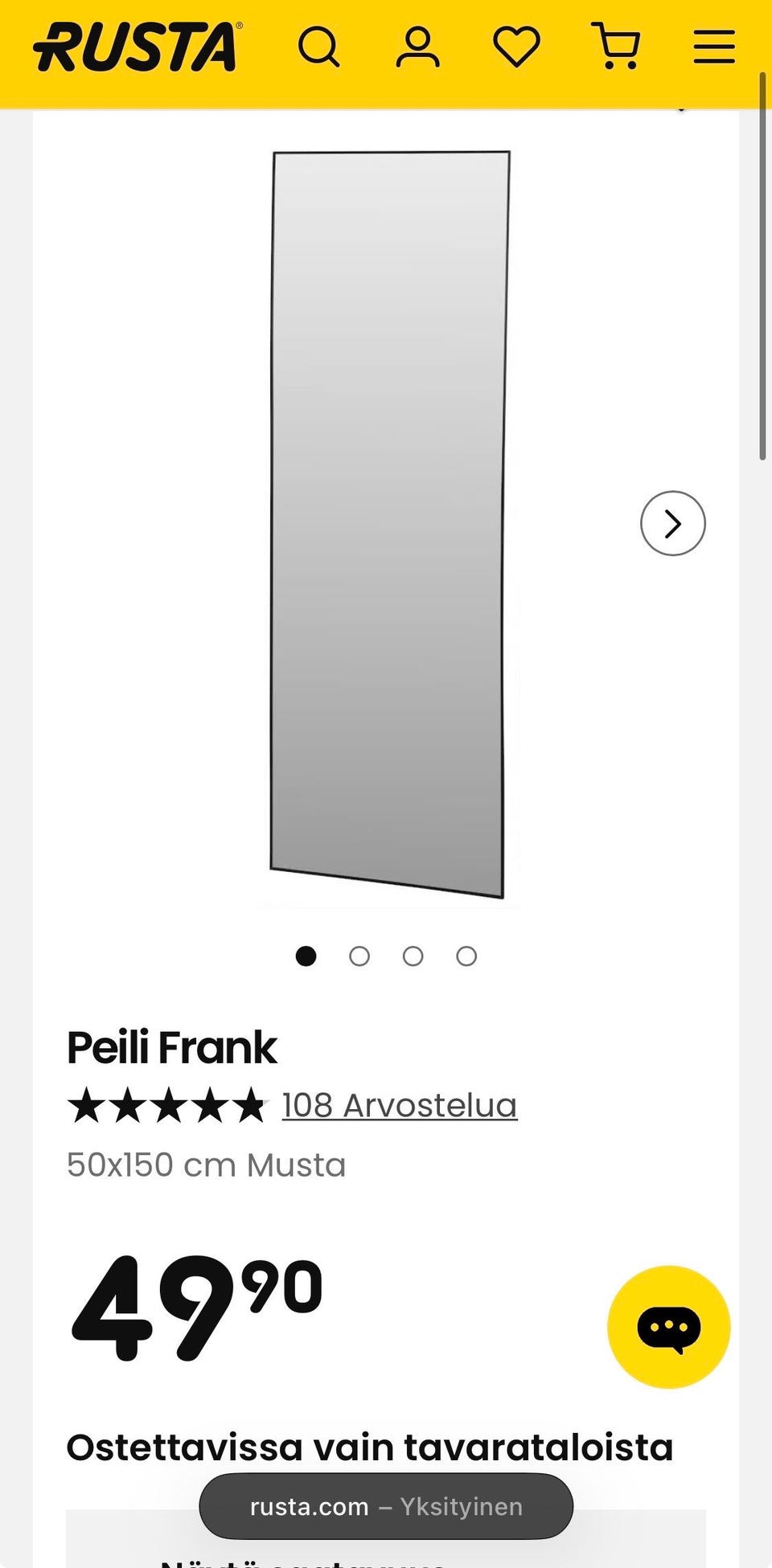Viewport: 772px width, 1568px height.
Task: Open the search magnifier
Action: [318, 47]
